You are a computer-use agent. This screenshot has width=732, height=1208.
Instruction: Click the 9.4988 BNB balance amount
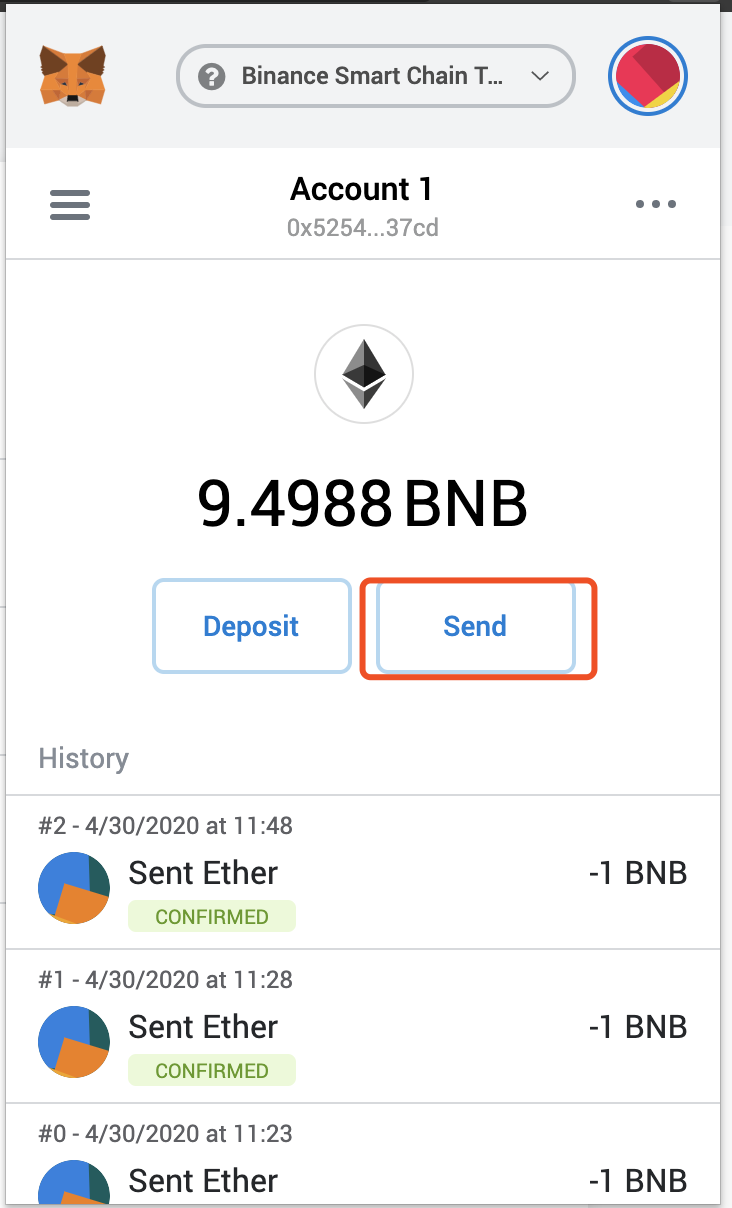pyautogui.click(x=364, y=503)
